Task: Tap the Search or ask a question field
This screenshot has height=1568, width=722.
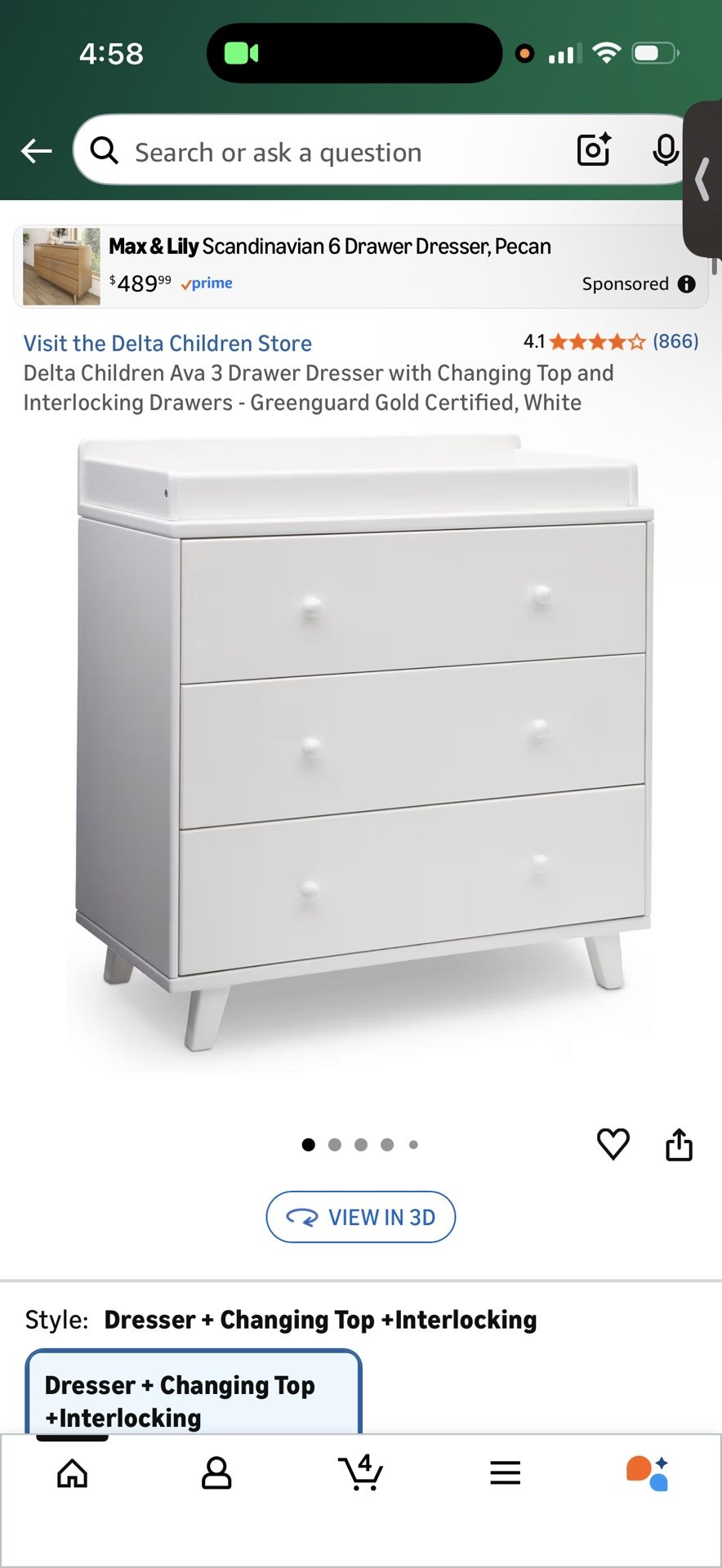Action: (x=327, y=152)
